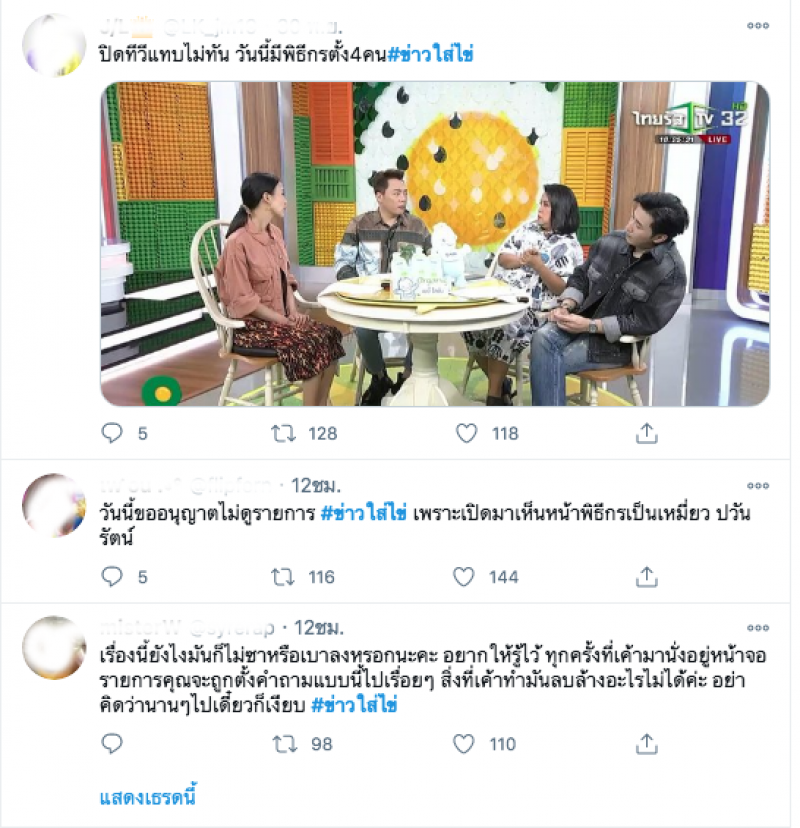Image resolution: width=800 pixels, height=828 pixels.
Task: Open #ข่าวใส่ไข่ hashtag in the second tweet
Action: 362,514
